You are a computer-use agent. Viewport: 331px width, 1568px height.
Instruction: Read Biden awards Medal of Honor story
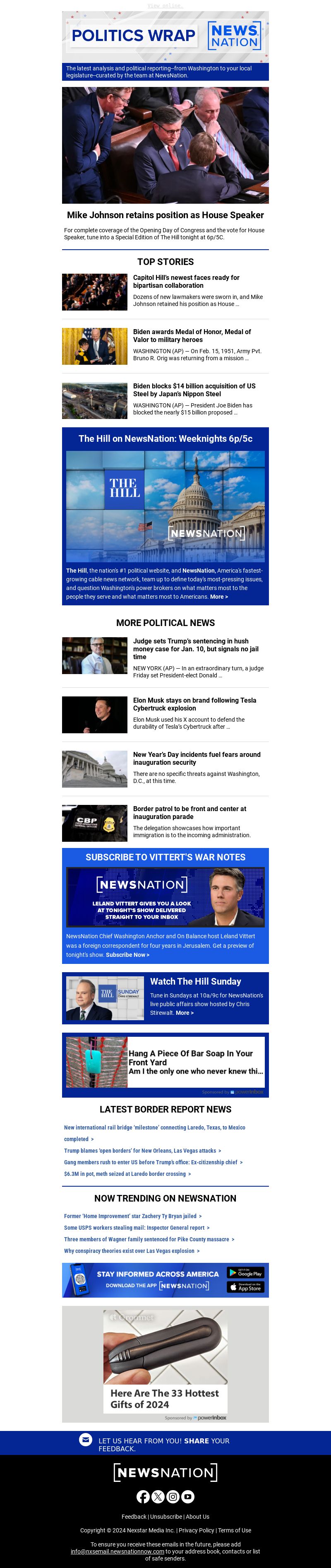[192, 335]
